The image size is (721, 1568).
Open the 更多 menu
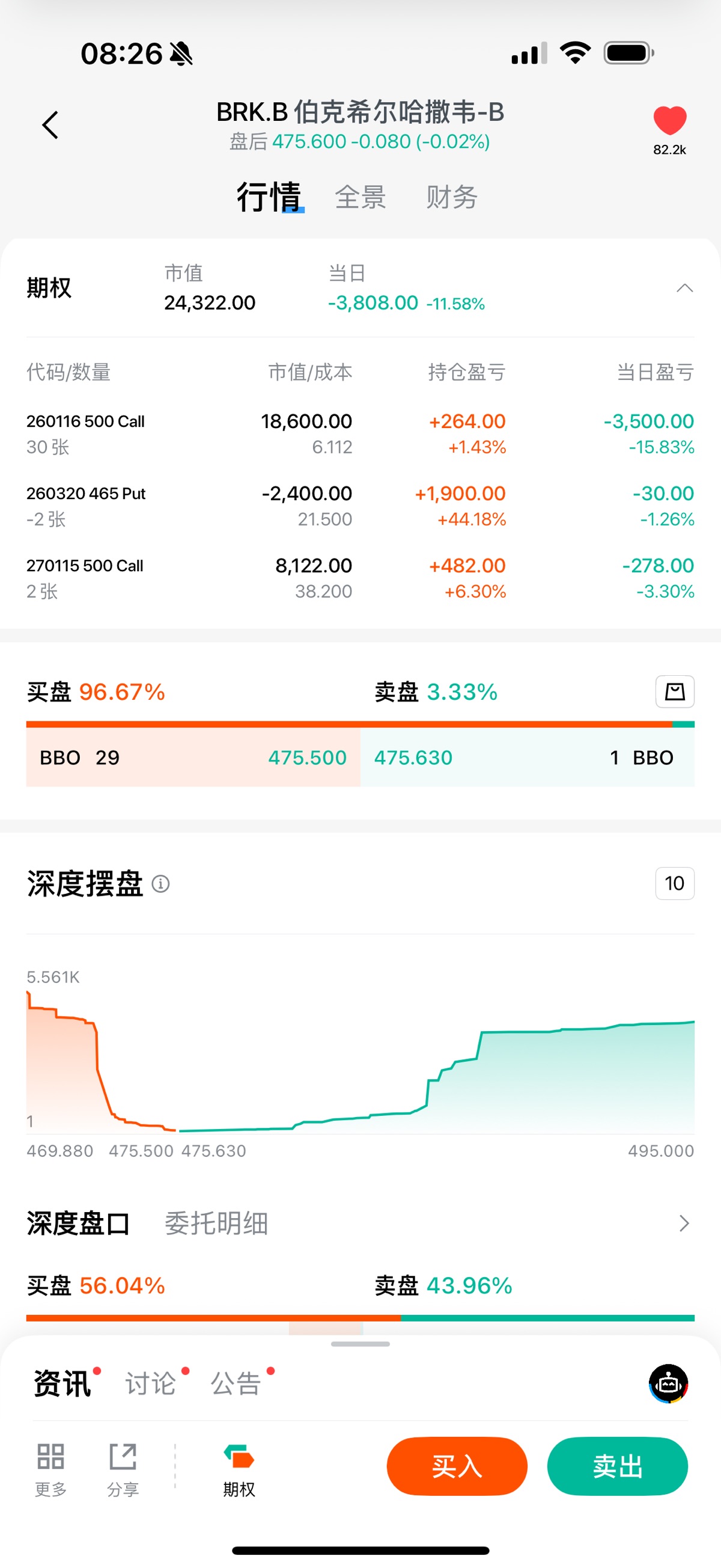pyautogui.click(x=50, y=1467)
